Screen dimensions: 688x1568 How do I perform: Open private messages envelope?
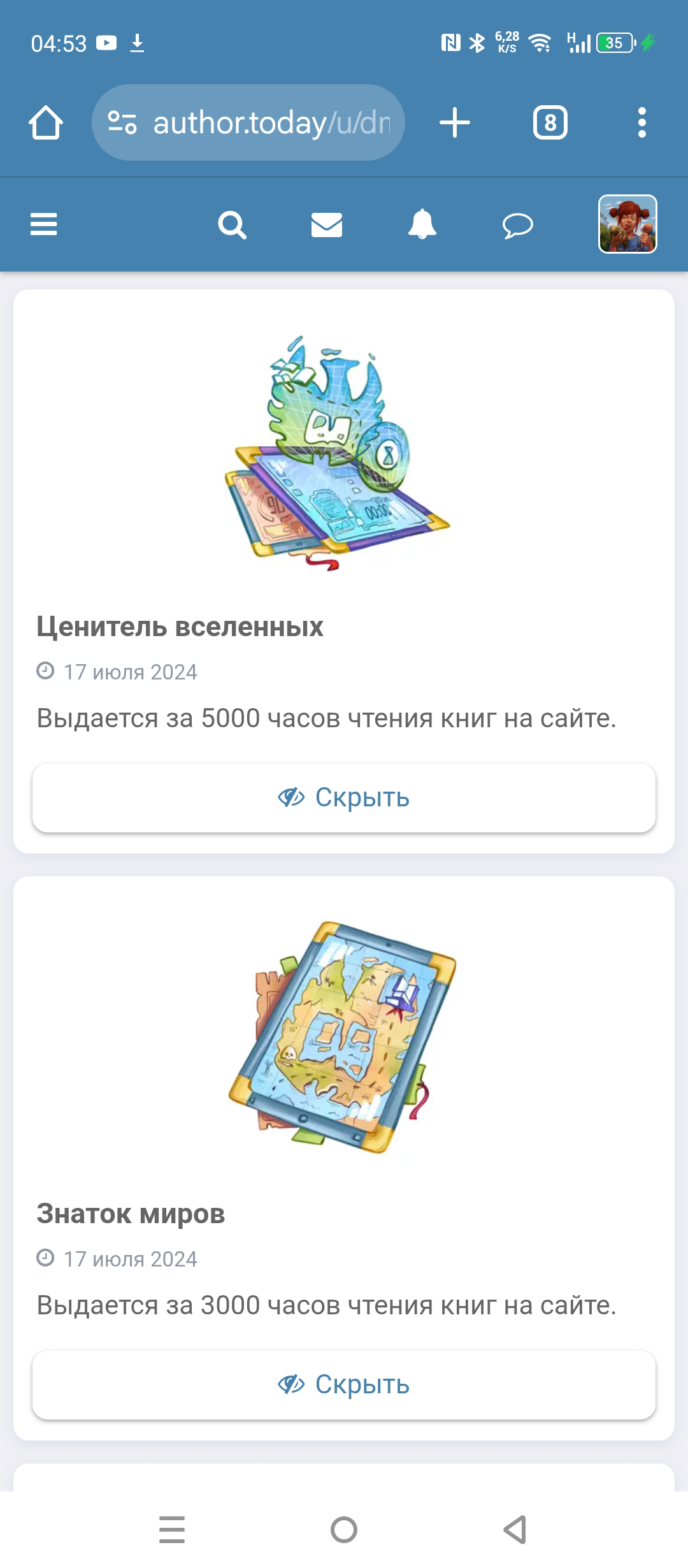point(327,224)
